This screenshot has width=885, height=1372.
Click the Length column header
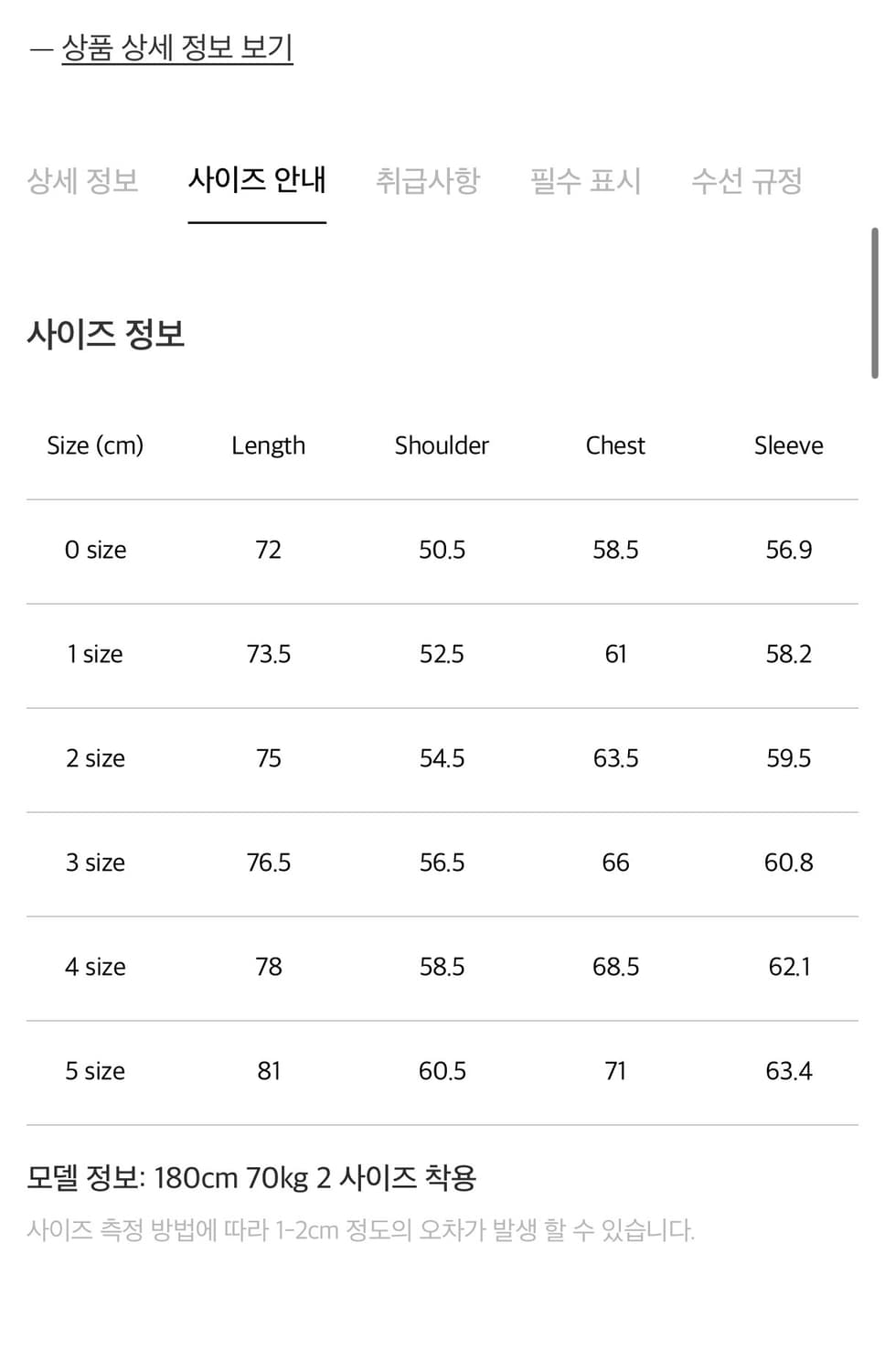(268, 445)
